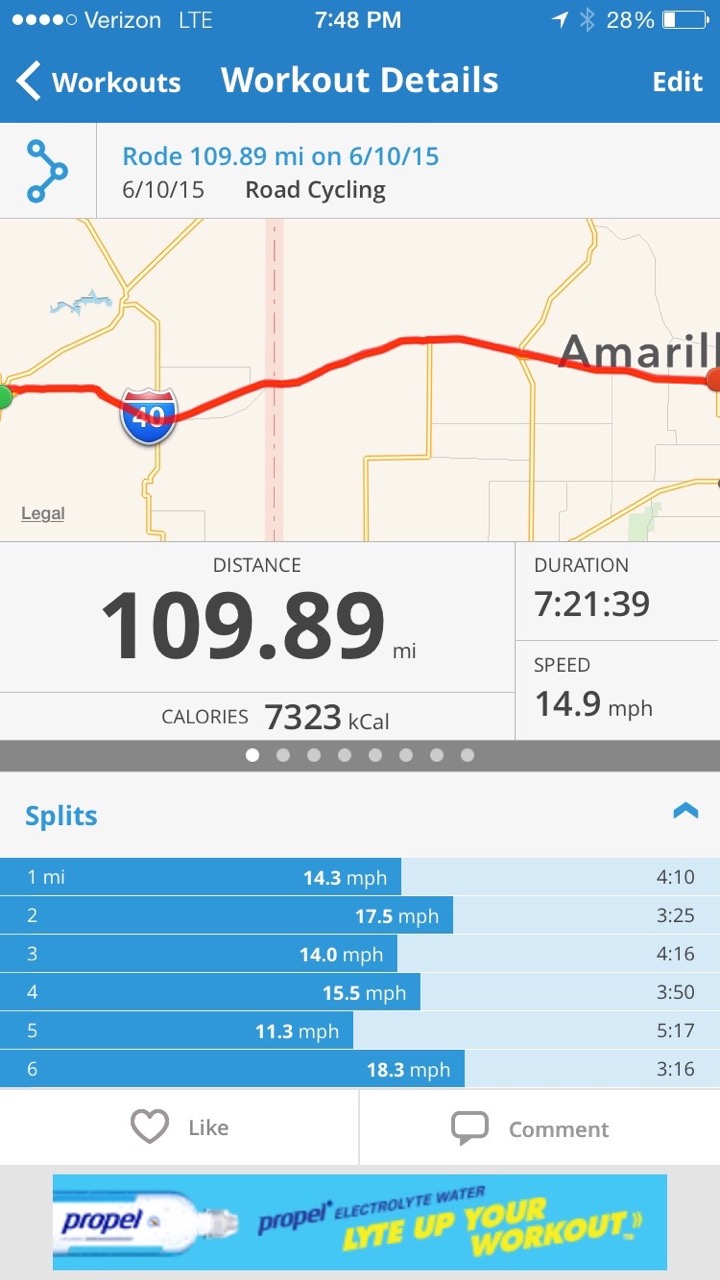
Task: Open the map Legal link
Action: click(x=43, y=513)
